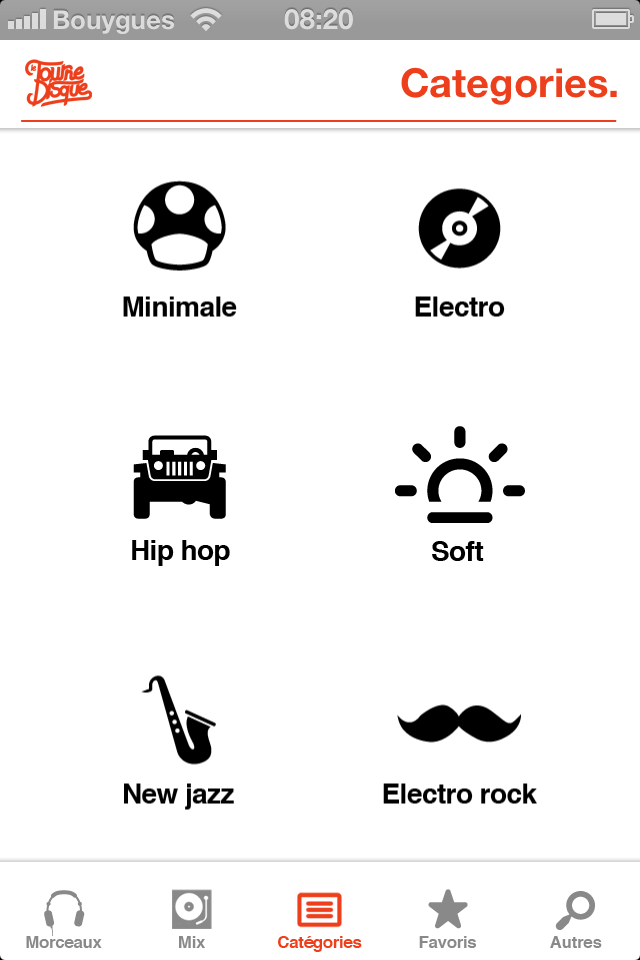Browse the Soft category
The width and height of the screenshot is (640, 960).
coord(459,496)
